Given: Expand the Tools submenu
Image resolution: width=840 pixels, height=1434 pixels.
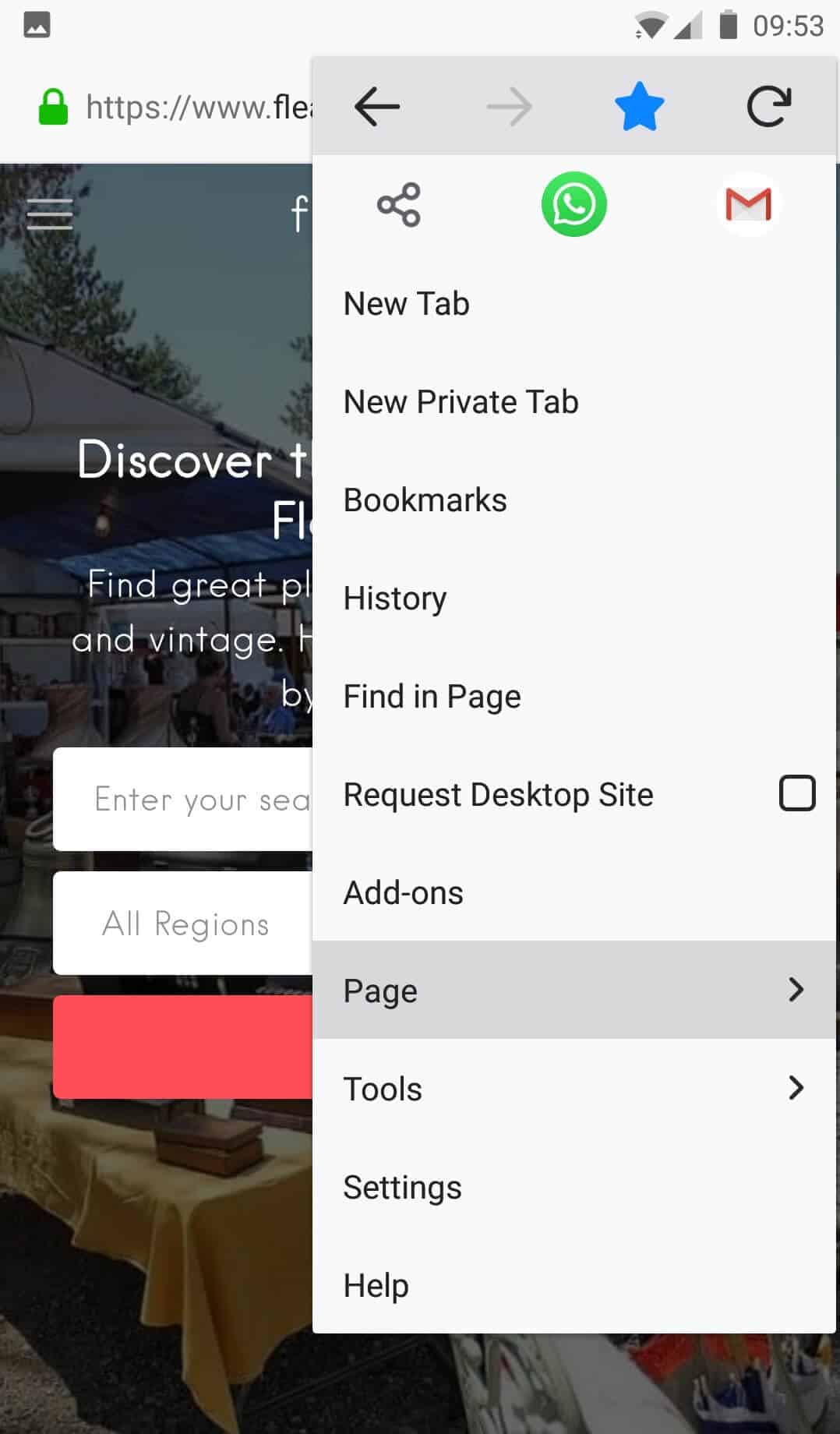Looking at the screenshot, I should [x=574, y=1089].
